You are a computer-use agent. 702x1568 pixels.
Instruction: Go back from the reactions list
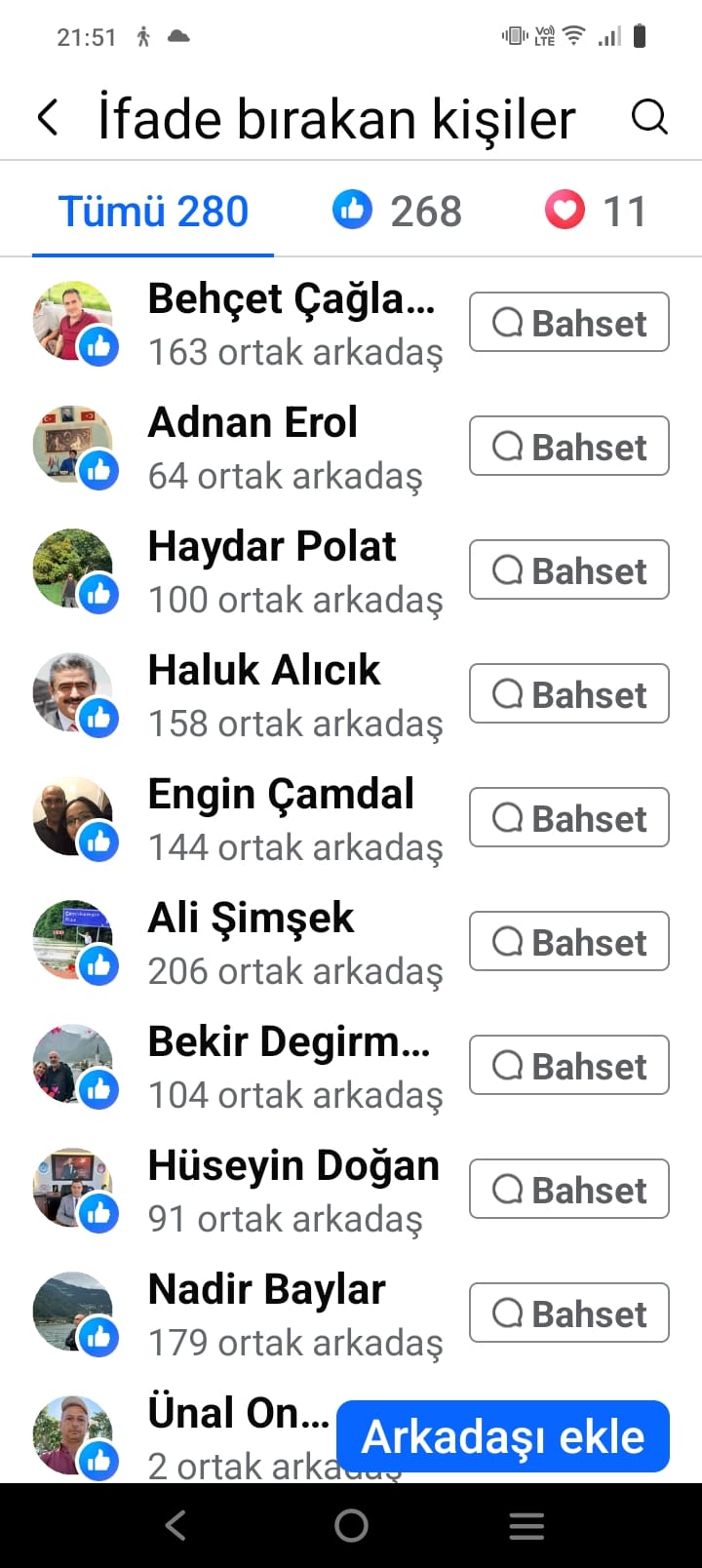click(x=48, y=118)
